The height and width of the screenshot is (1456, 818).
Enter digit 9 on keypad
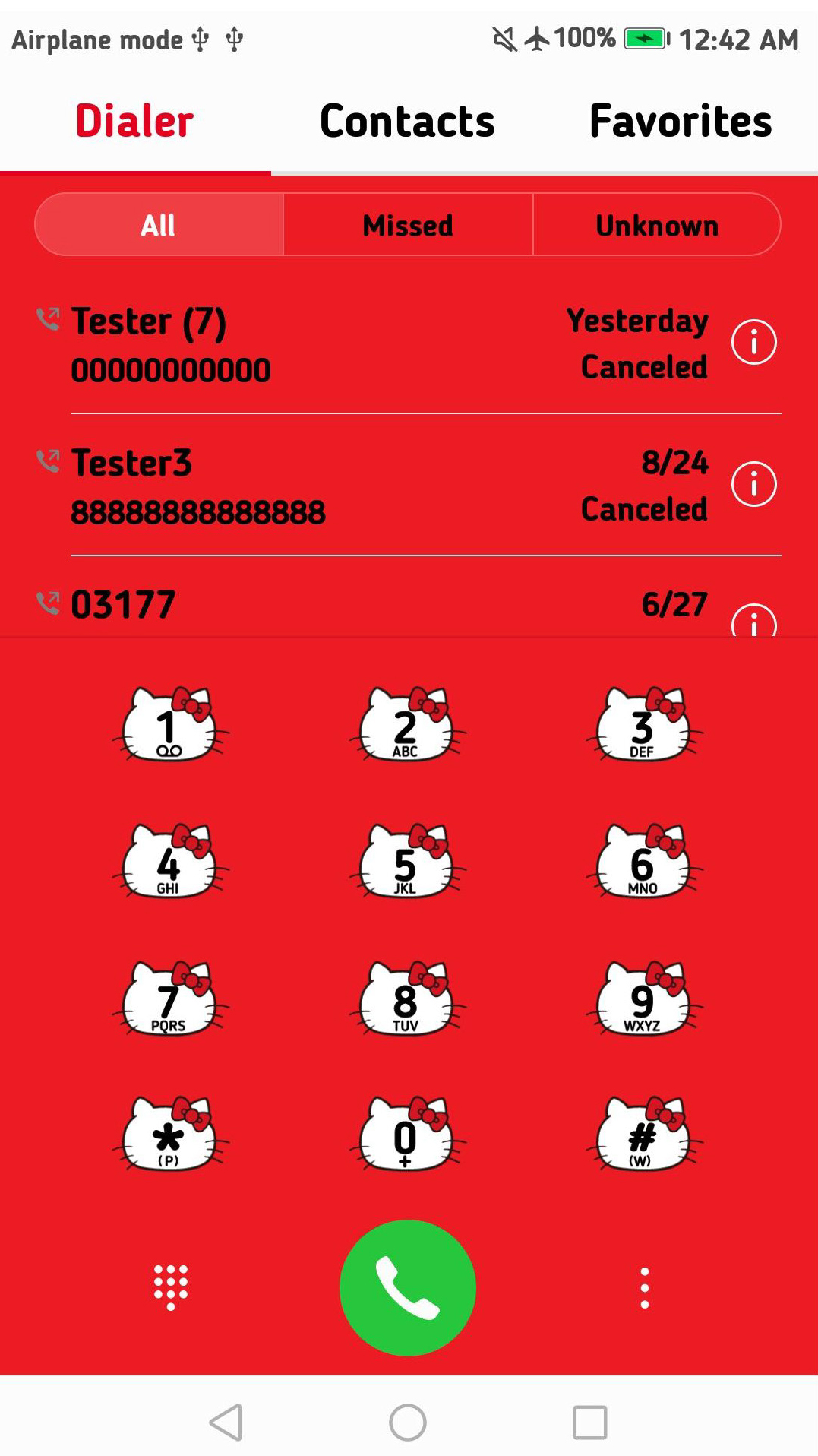pos(643,999)
